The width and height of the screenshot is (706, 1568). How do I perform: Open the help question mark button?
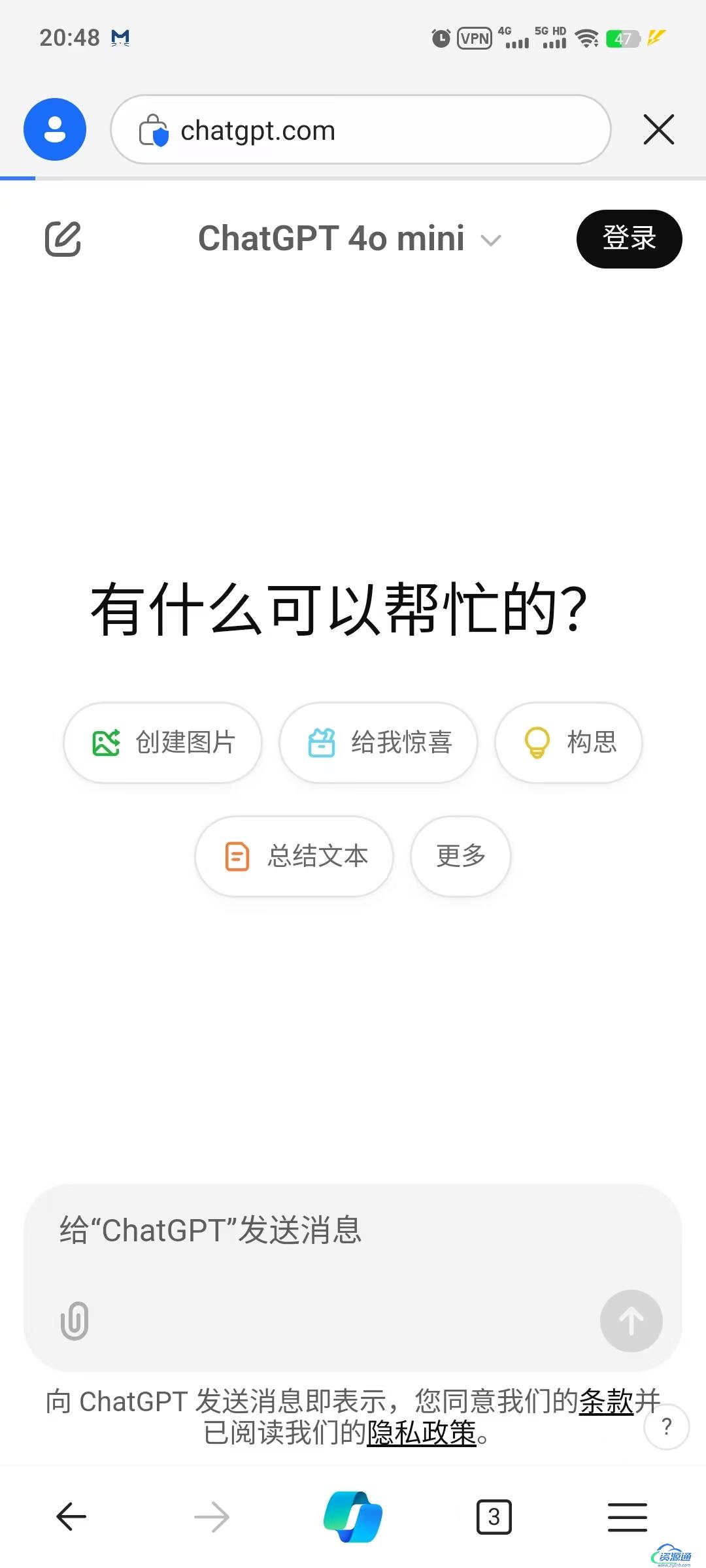(666, 1426)
